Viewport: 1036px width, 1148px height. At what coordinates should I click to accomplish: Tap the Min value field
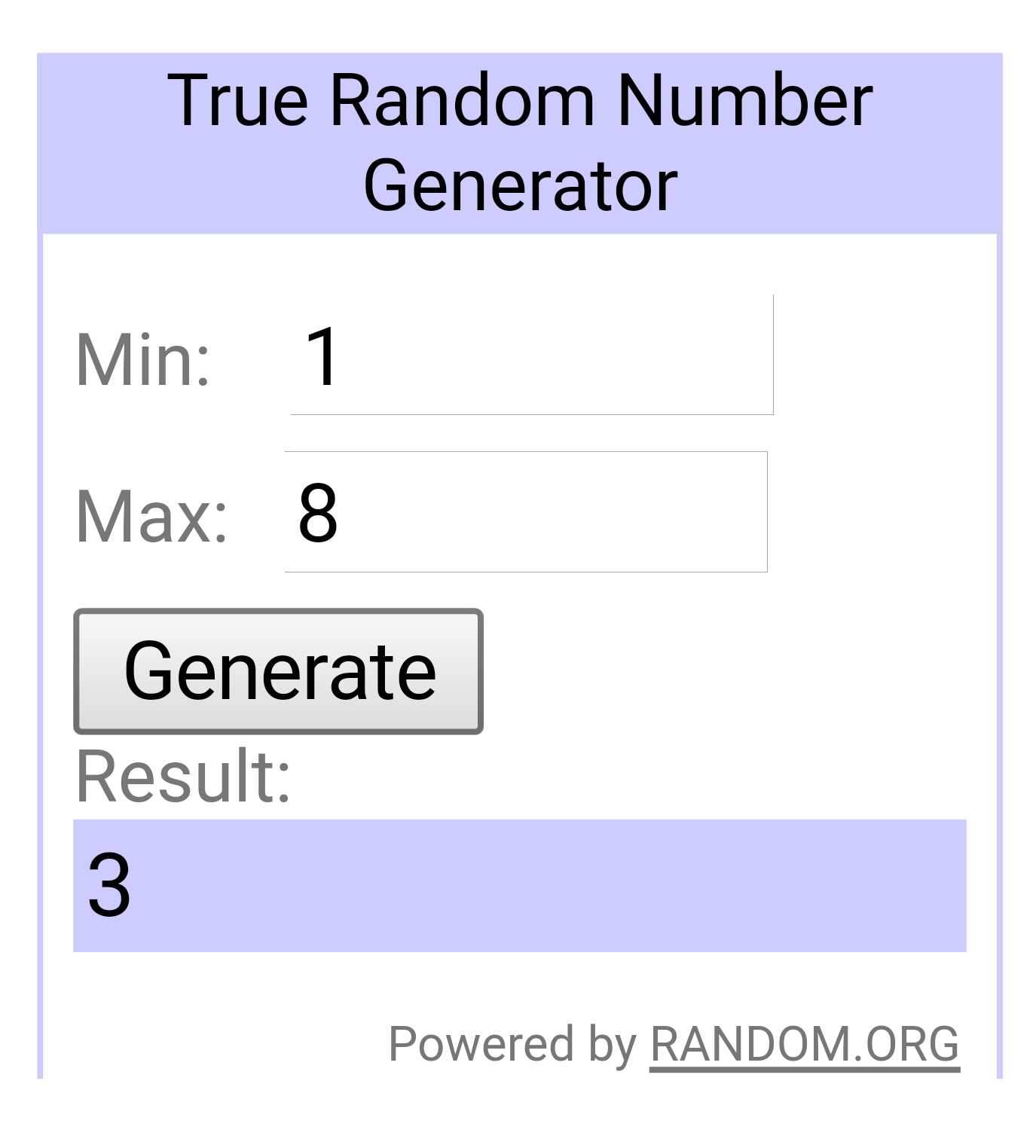531,356
